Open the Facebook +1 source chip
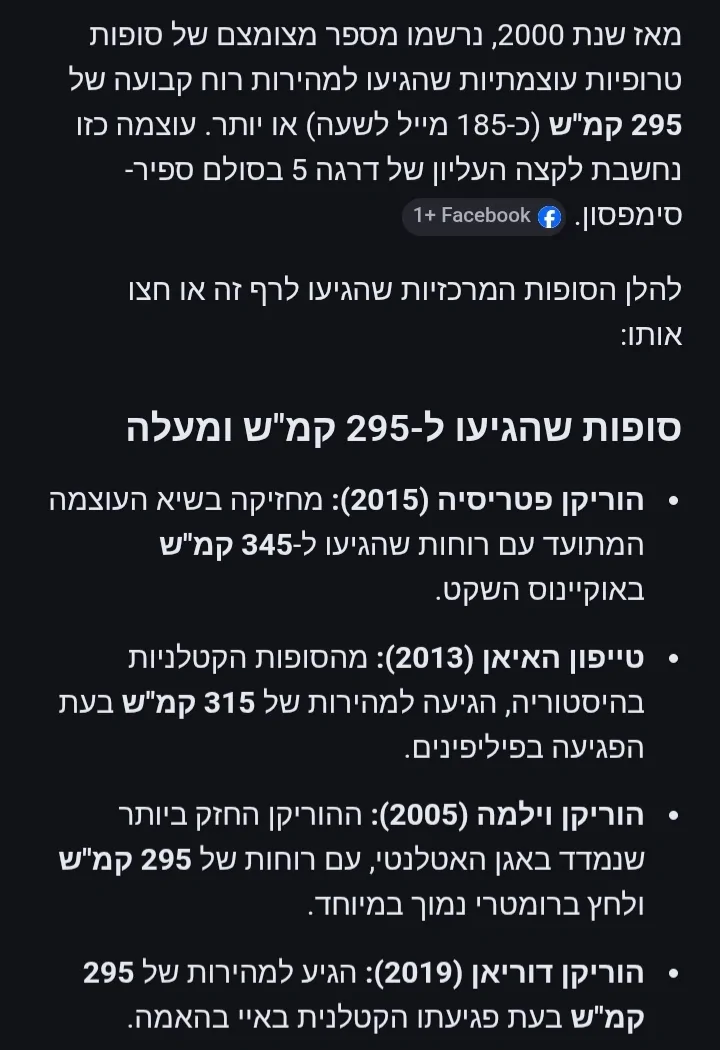720x1050 pixels. 485,216
